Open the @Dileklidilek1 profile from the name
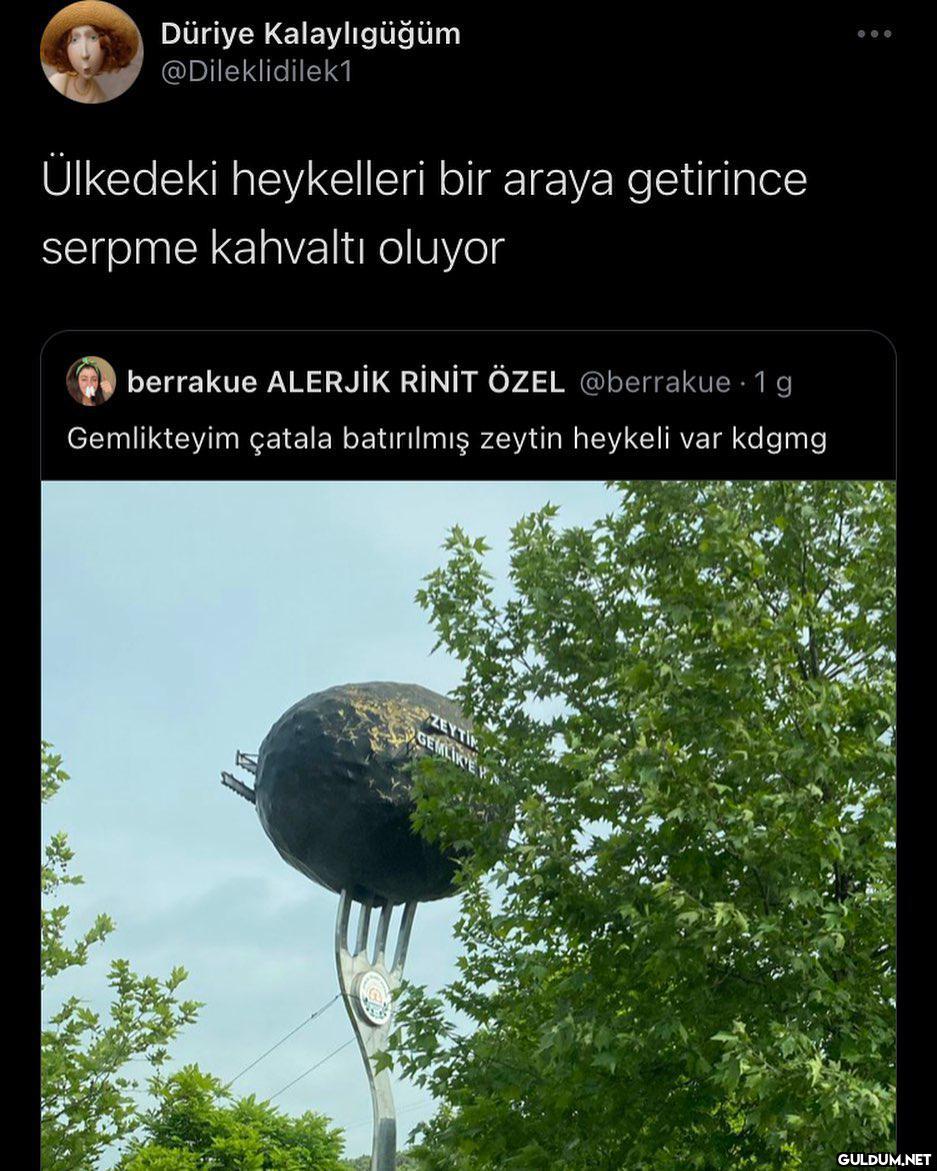 tap(310, 34)
